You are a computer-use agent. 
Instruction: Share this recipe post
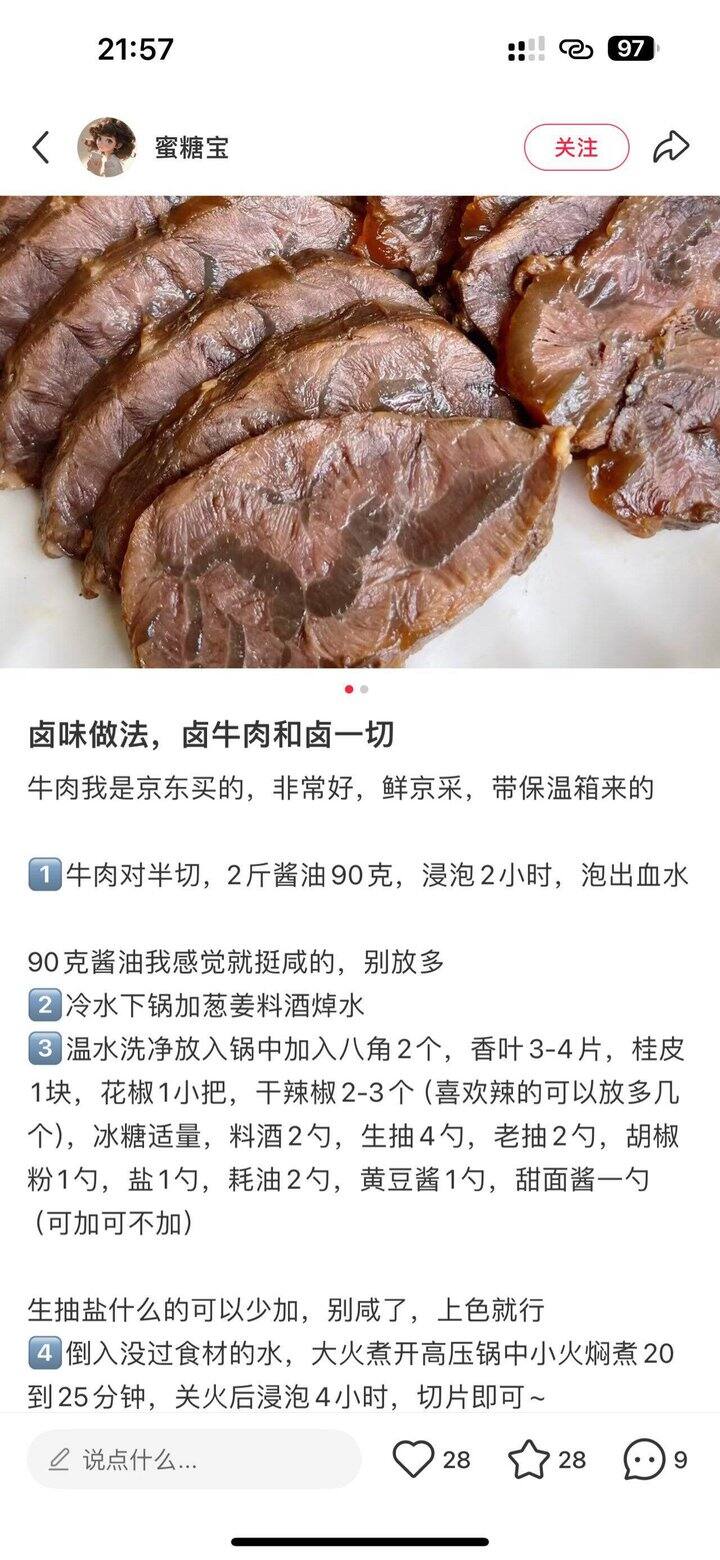click(x=671, y=148)
